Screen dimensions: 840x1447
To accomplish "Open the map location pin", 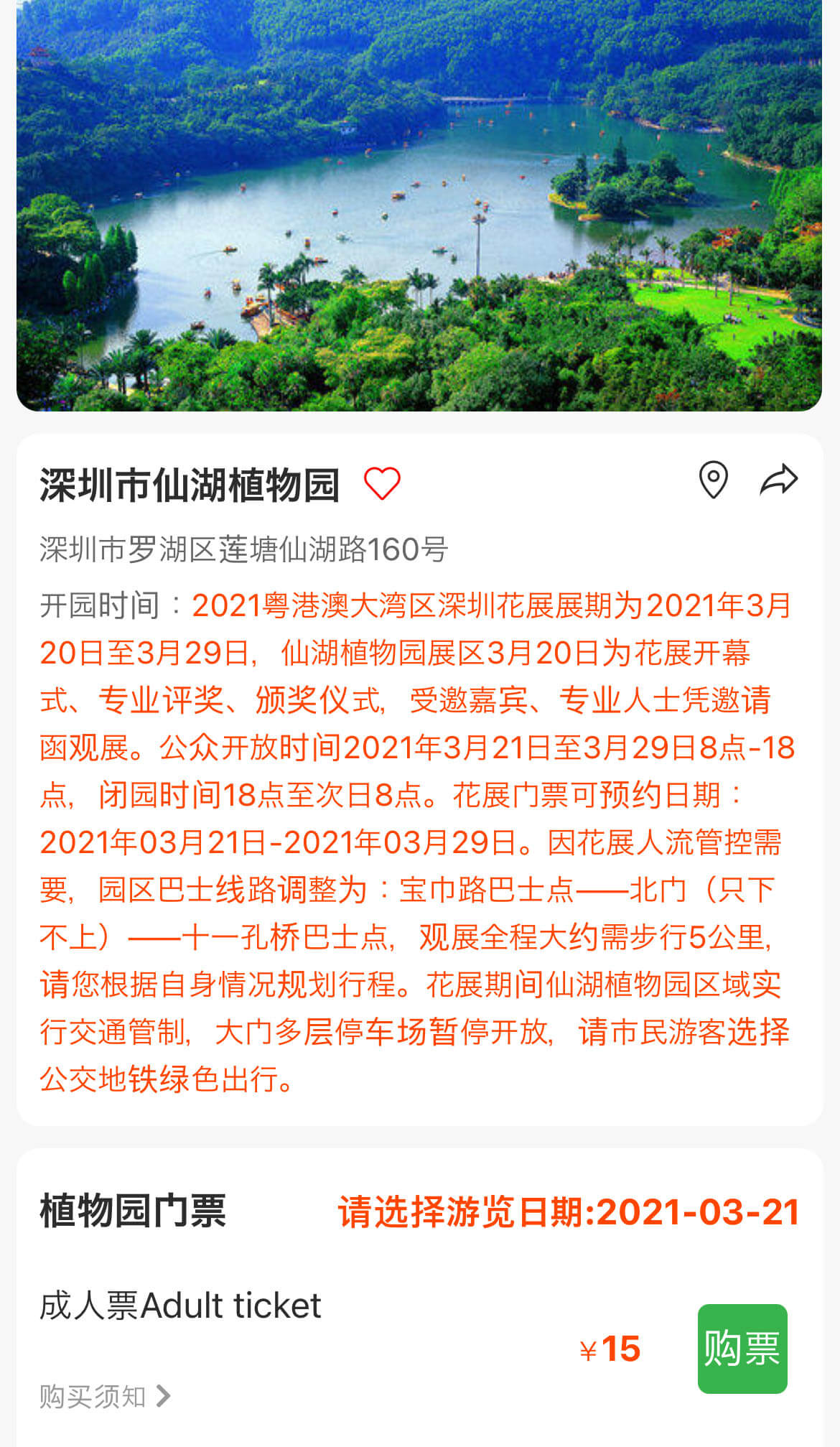I will point(714,480).
